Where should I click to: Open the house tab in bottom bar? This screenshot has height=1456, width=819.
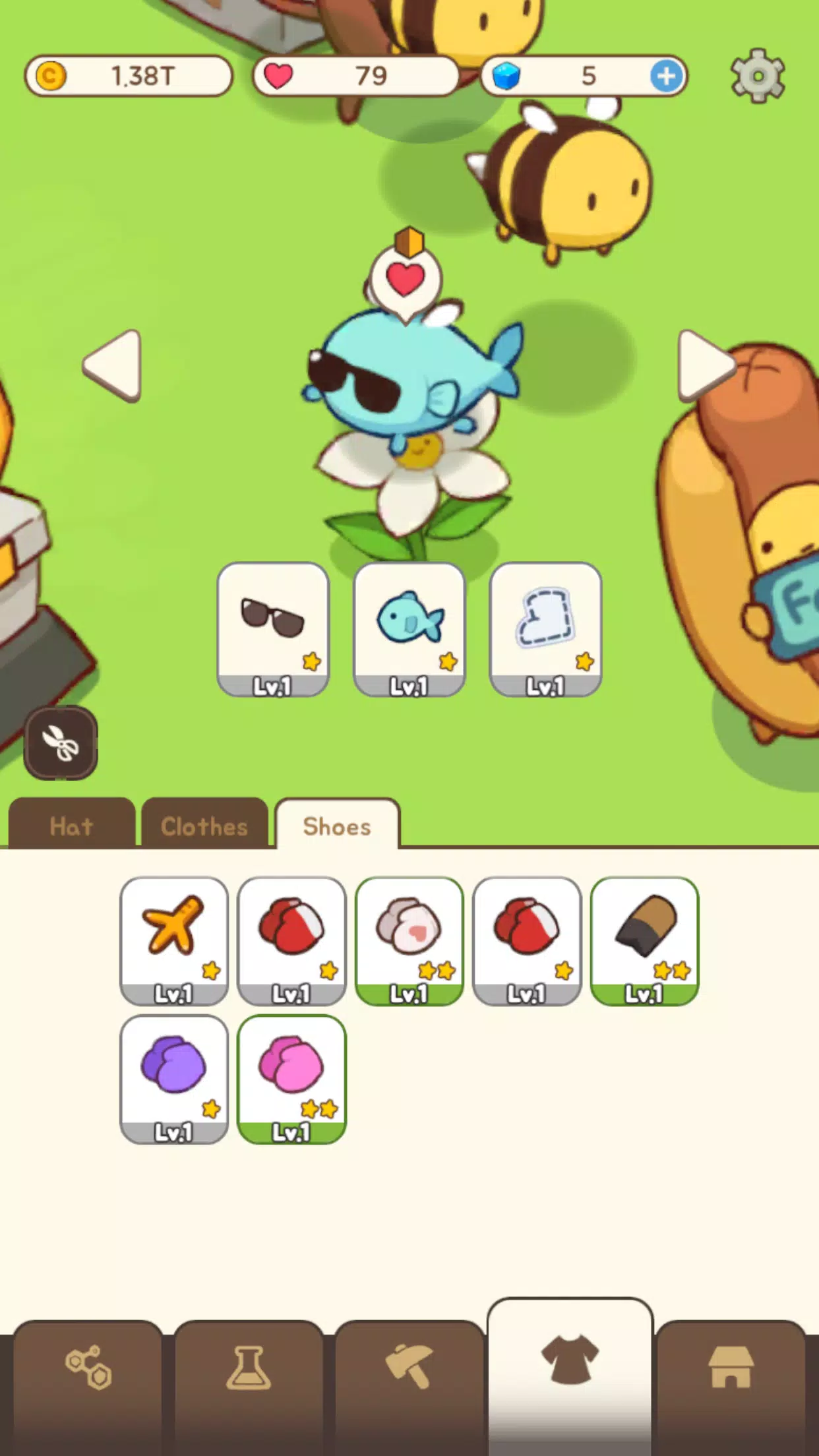[x=731, y=1368]
